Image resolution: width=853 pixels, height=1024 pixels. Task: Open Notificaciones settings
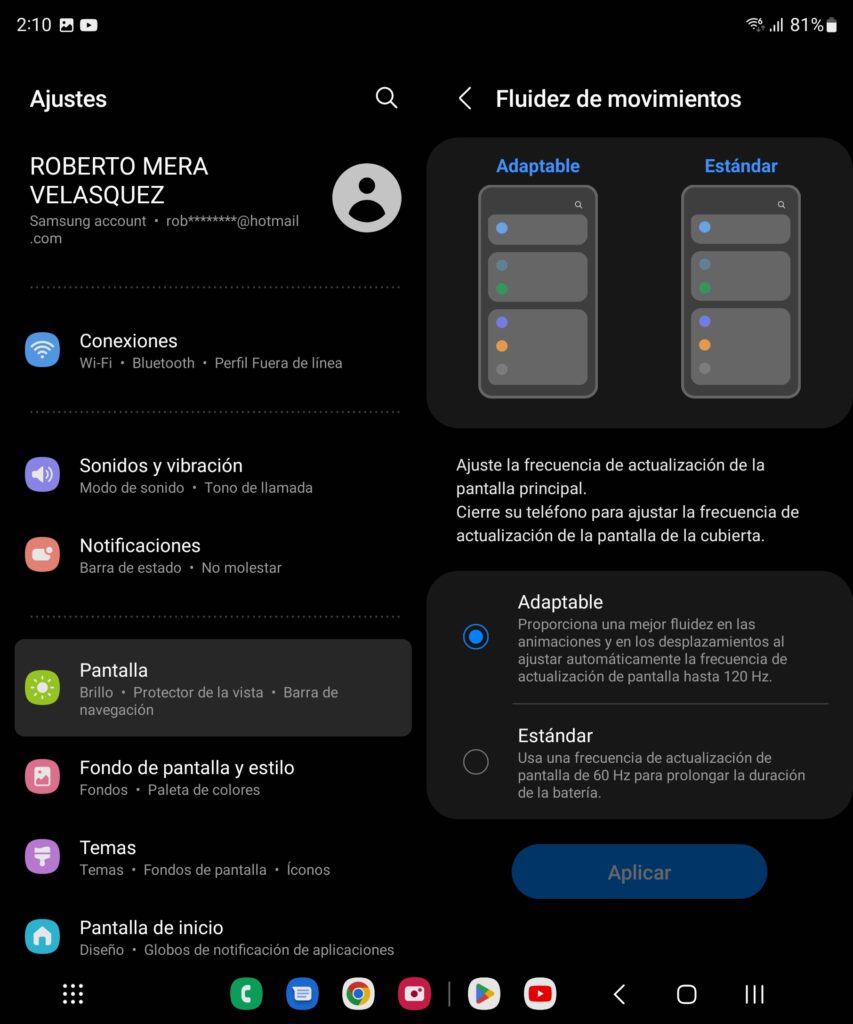(213, 555)
